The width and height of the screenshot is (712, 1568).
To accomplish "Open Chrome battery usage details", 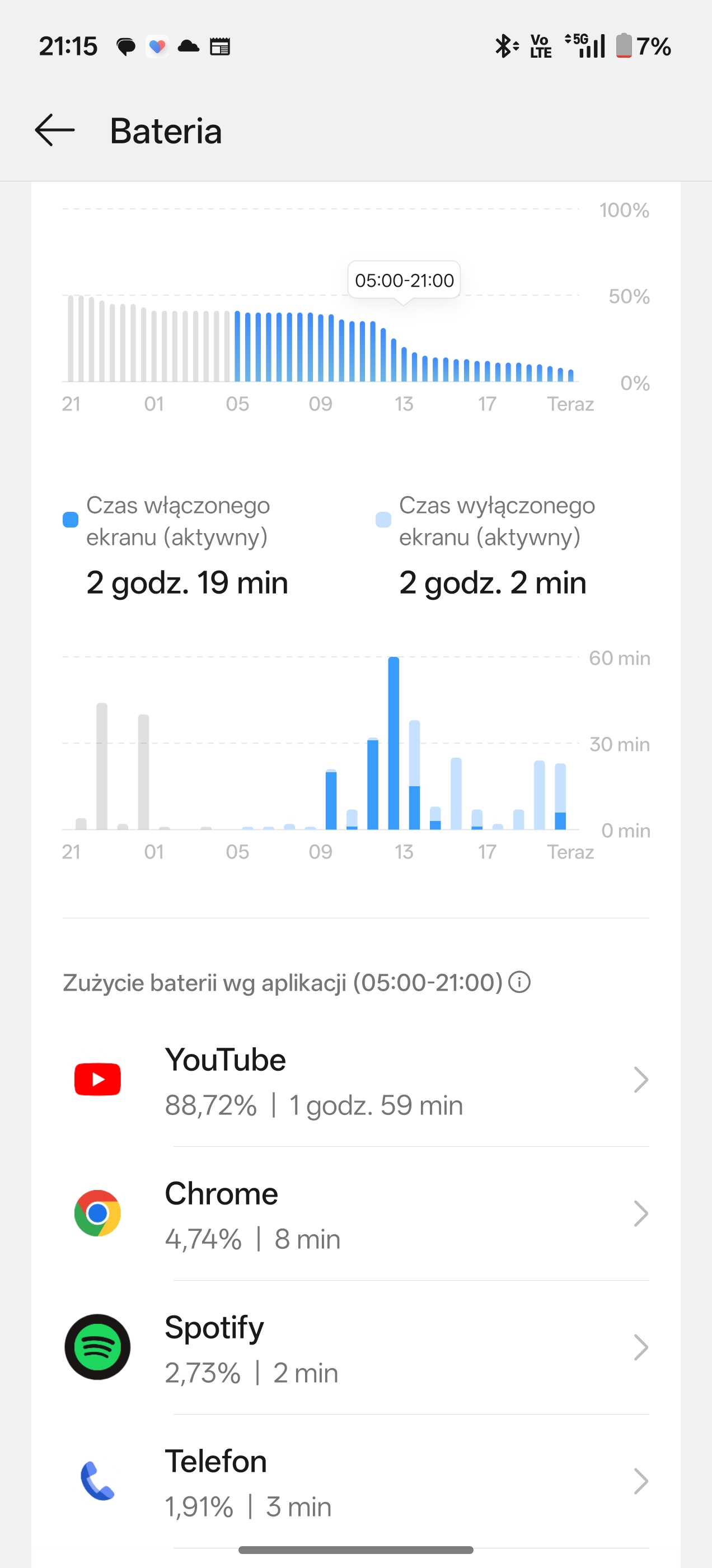I will point(355,1214).
